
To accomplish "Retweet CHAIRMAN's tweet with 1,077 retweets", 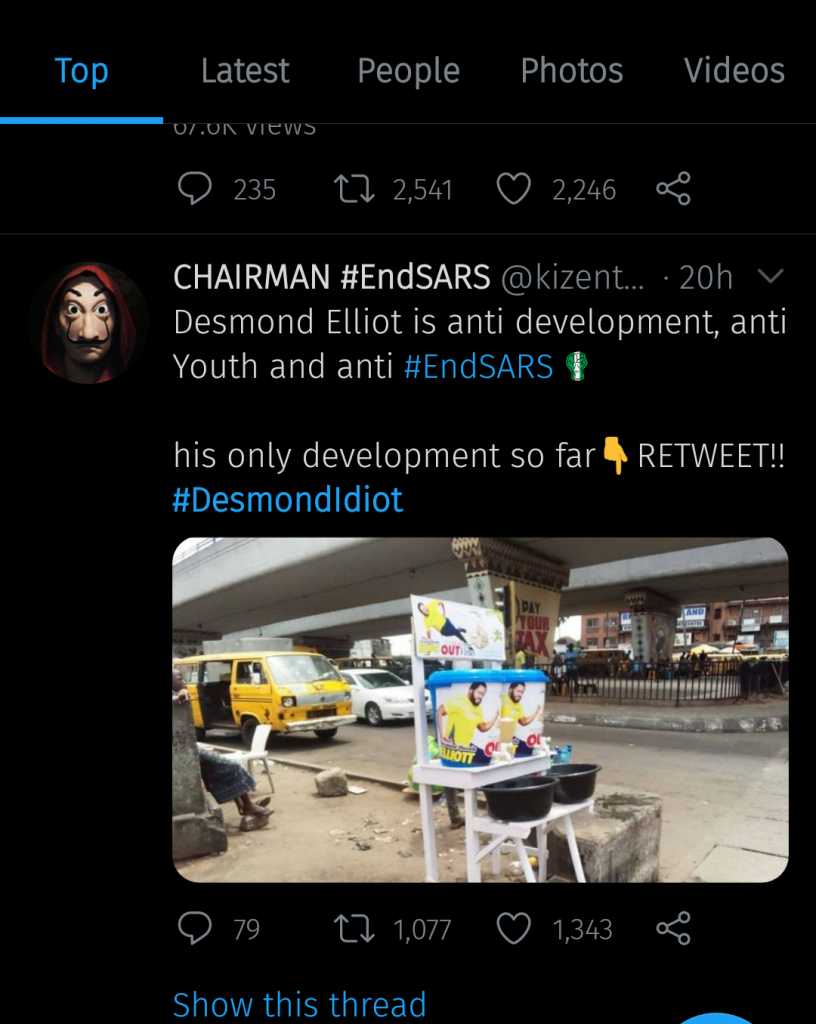I will (353, 929).
